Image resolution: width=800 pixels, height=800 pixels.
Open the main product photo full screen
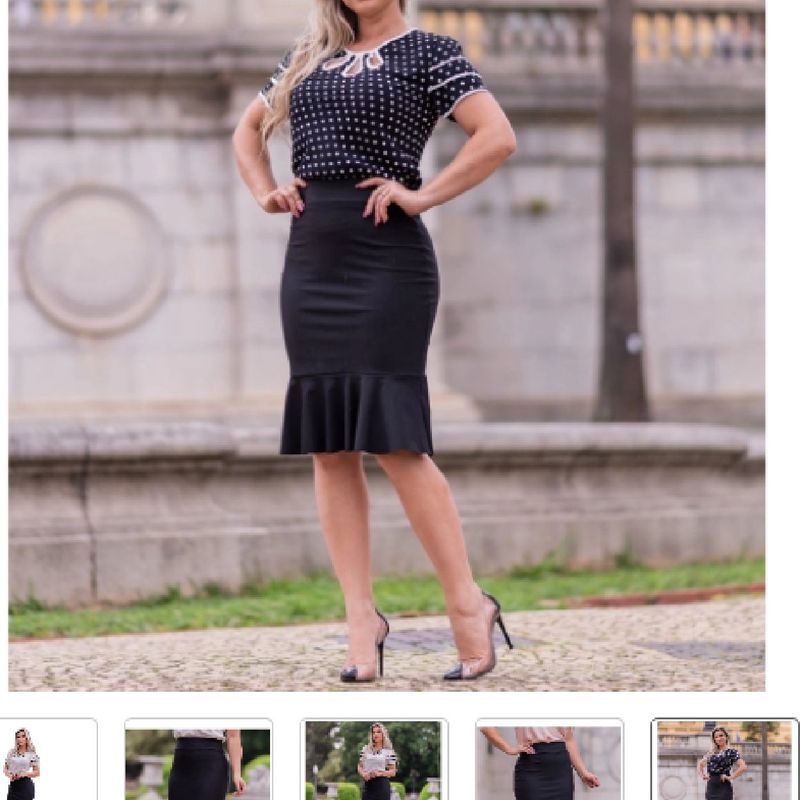pyautogui.click(x=386, y=345)
